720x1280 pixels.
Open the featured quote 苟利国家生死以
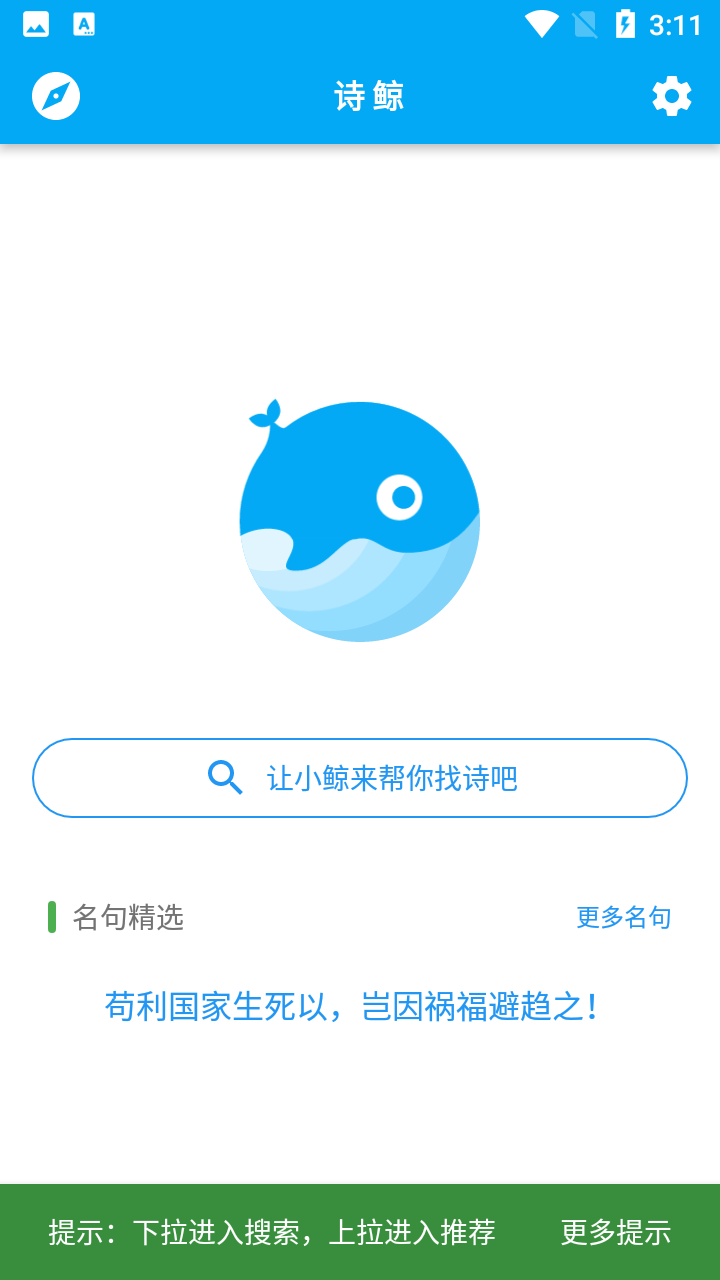point(352,1006)
